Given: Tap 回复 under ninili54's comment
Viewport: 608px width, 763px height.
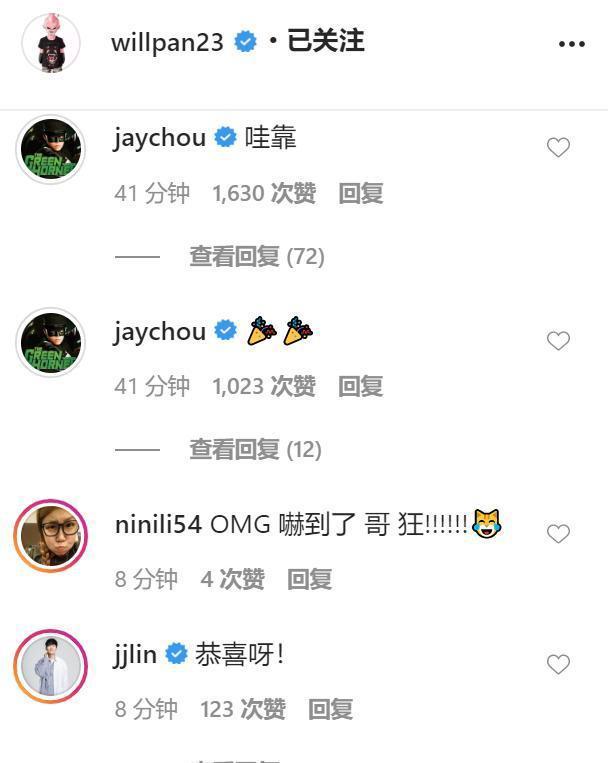Looking at the screenshot, I should click(309, 579).
